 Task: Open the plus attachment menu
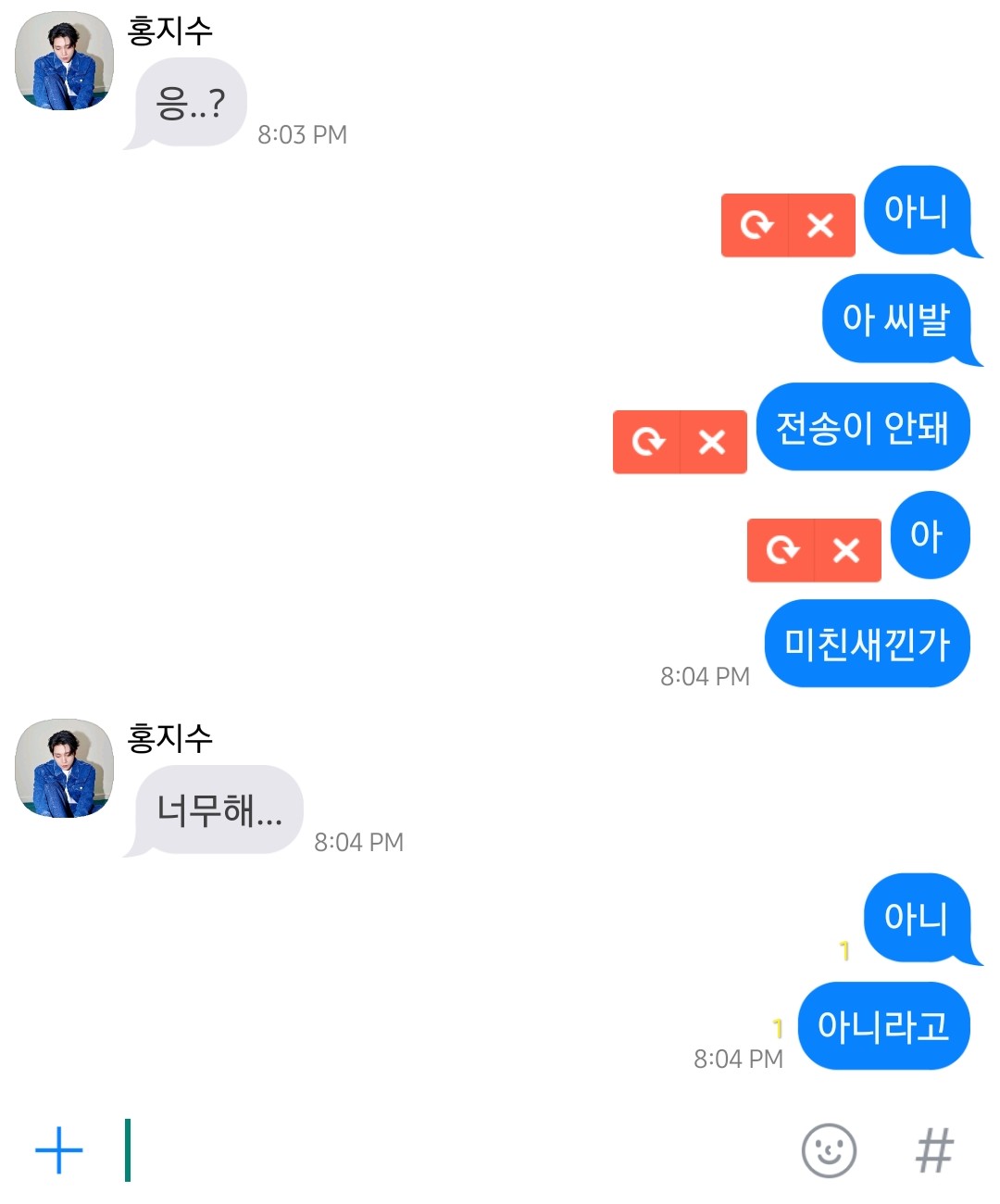pyautogui.click(x=59, y=1150)
